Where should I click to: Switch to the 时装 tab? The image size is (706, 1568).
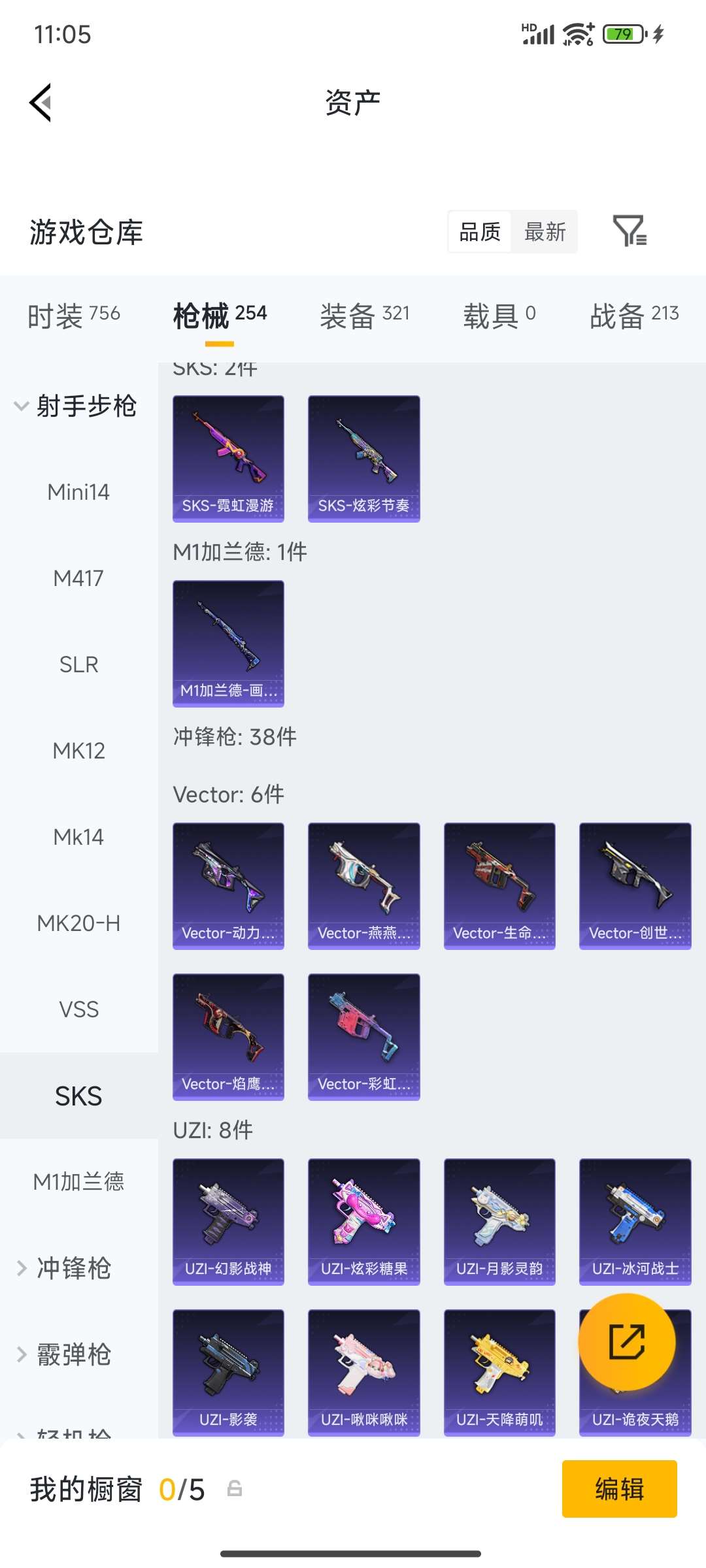click(73, 316)
